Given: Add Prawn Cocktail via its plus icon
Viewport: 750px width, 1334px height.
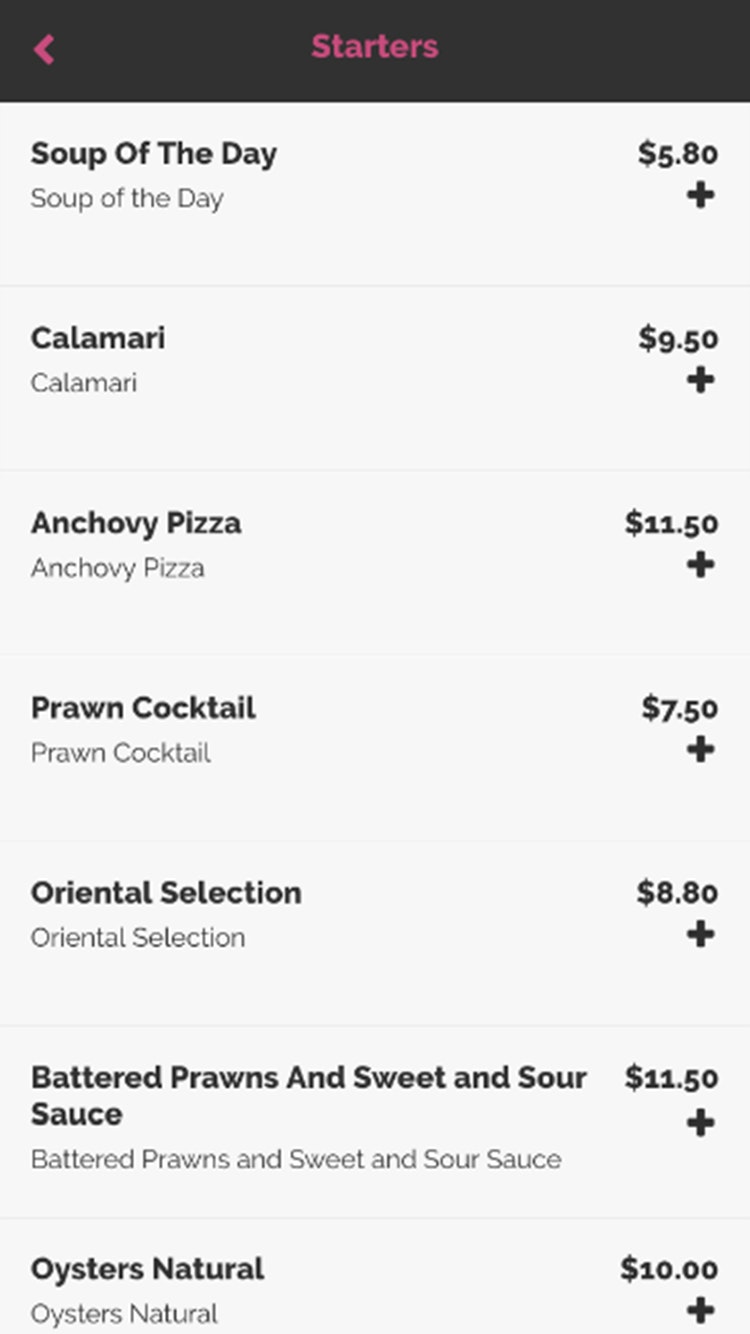Looking at the screenshot, I should click(x=701, y=749).
